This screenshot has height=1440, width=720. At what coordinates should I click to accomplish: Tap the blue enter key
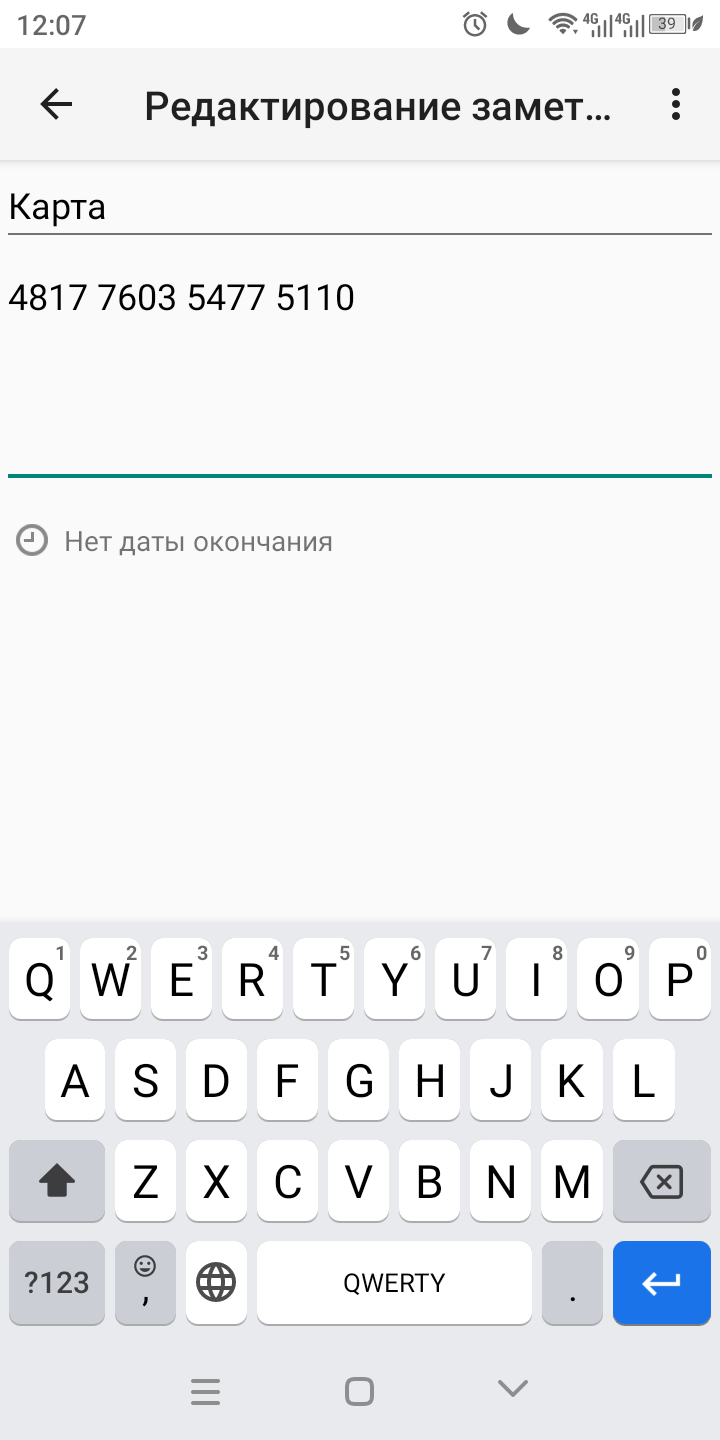point(661,1283)
